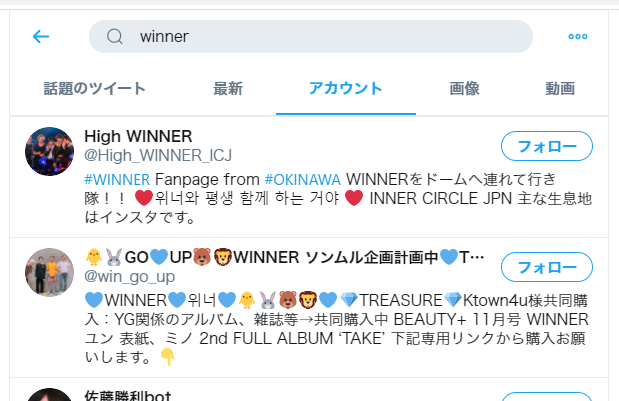Image resolution: width=619 pixels, height=401 pixels.
Task: Follow the @win_go_up account
Action: (546, 267)
